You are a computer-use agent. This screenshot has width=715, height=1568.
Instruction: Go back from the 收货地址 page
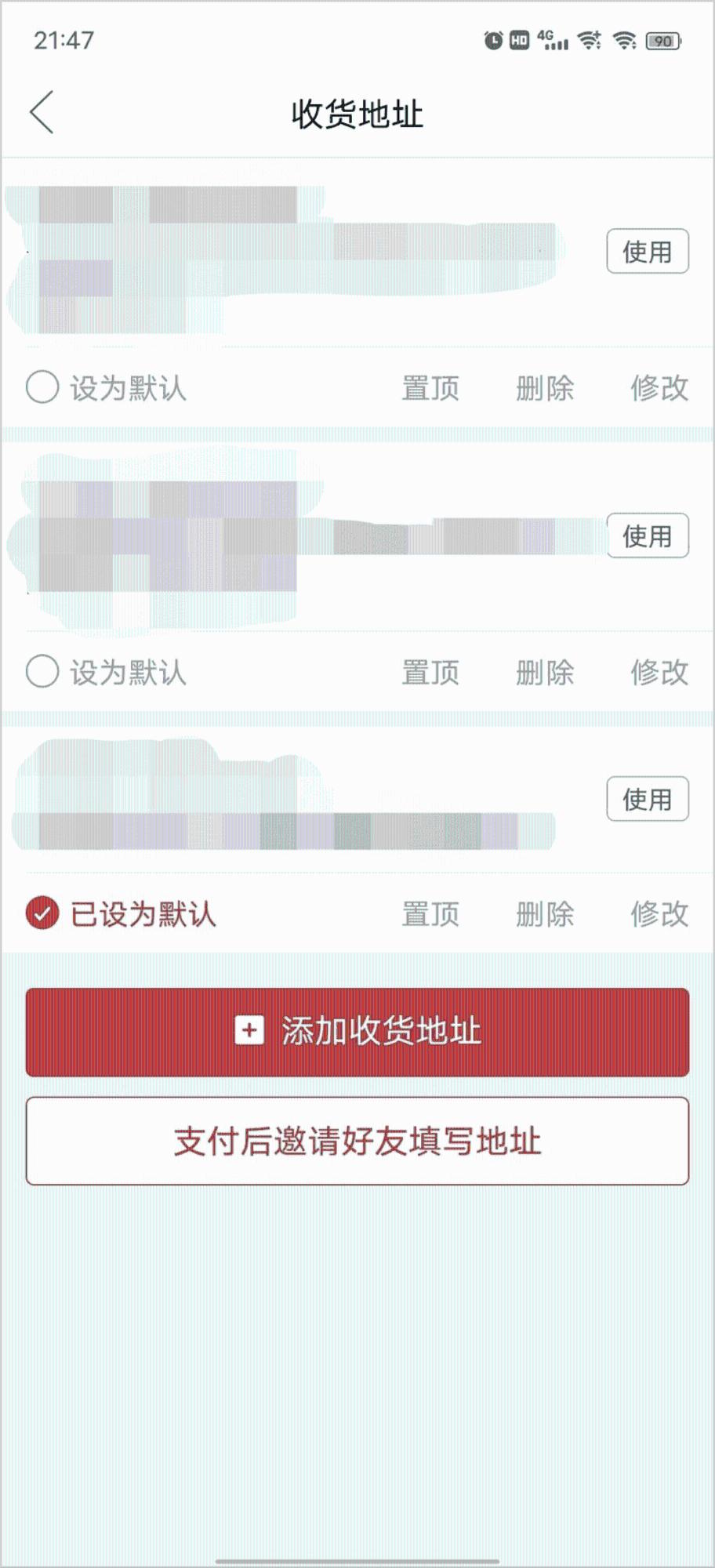(x=42, y=112)
